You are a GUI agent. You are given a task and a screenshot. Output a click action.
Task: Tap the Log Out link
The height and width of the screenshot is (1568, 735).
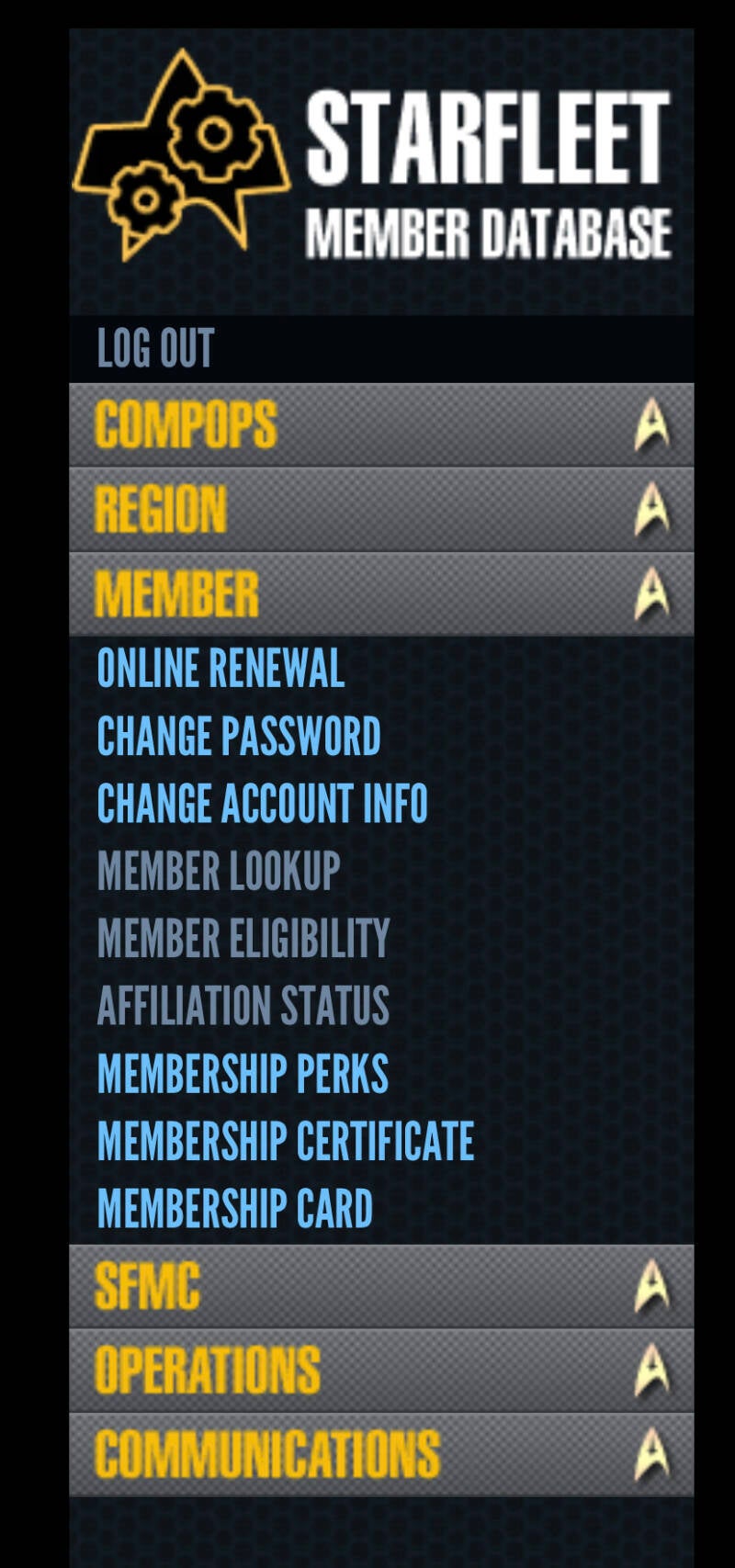155,349
